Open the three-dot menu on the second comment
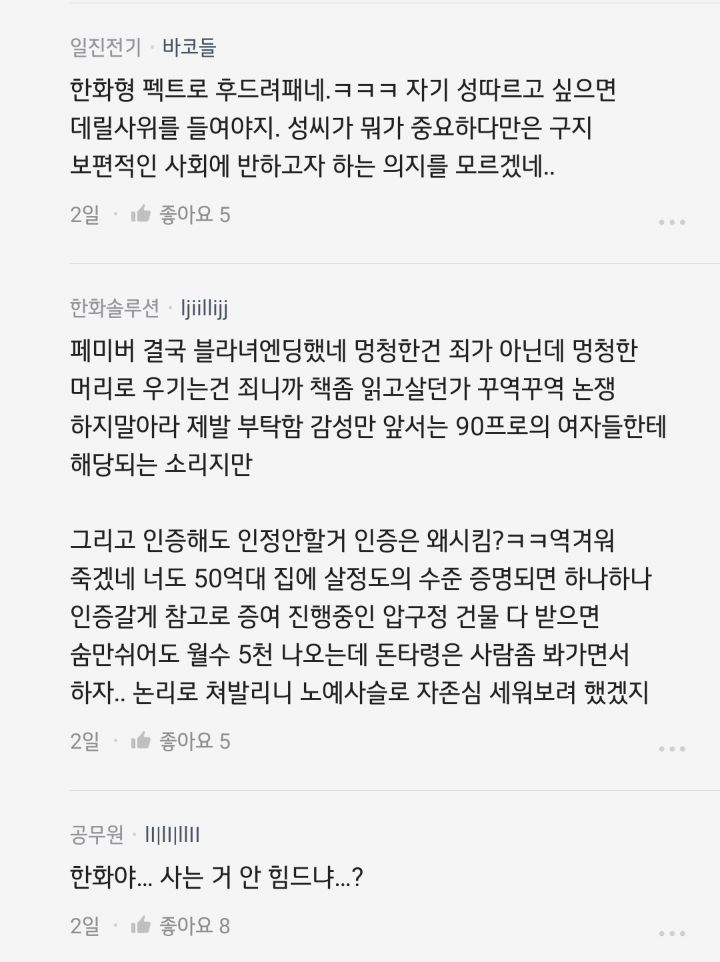The image size is (720, 962). 672,748
